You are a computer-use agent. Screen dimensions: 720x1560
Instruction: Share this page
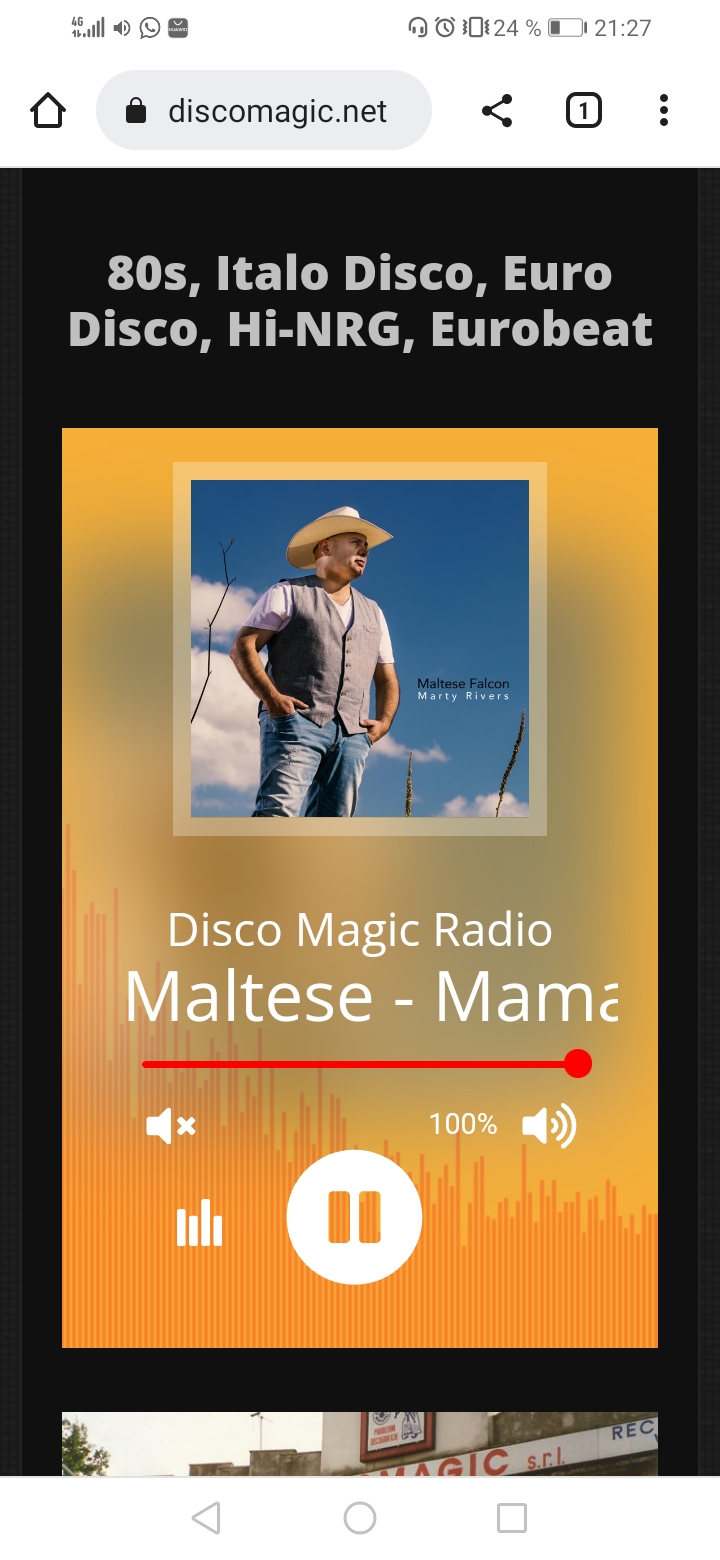(497, 110)
